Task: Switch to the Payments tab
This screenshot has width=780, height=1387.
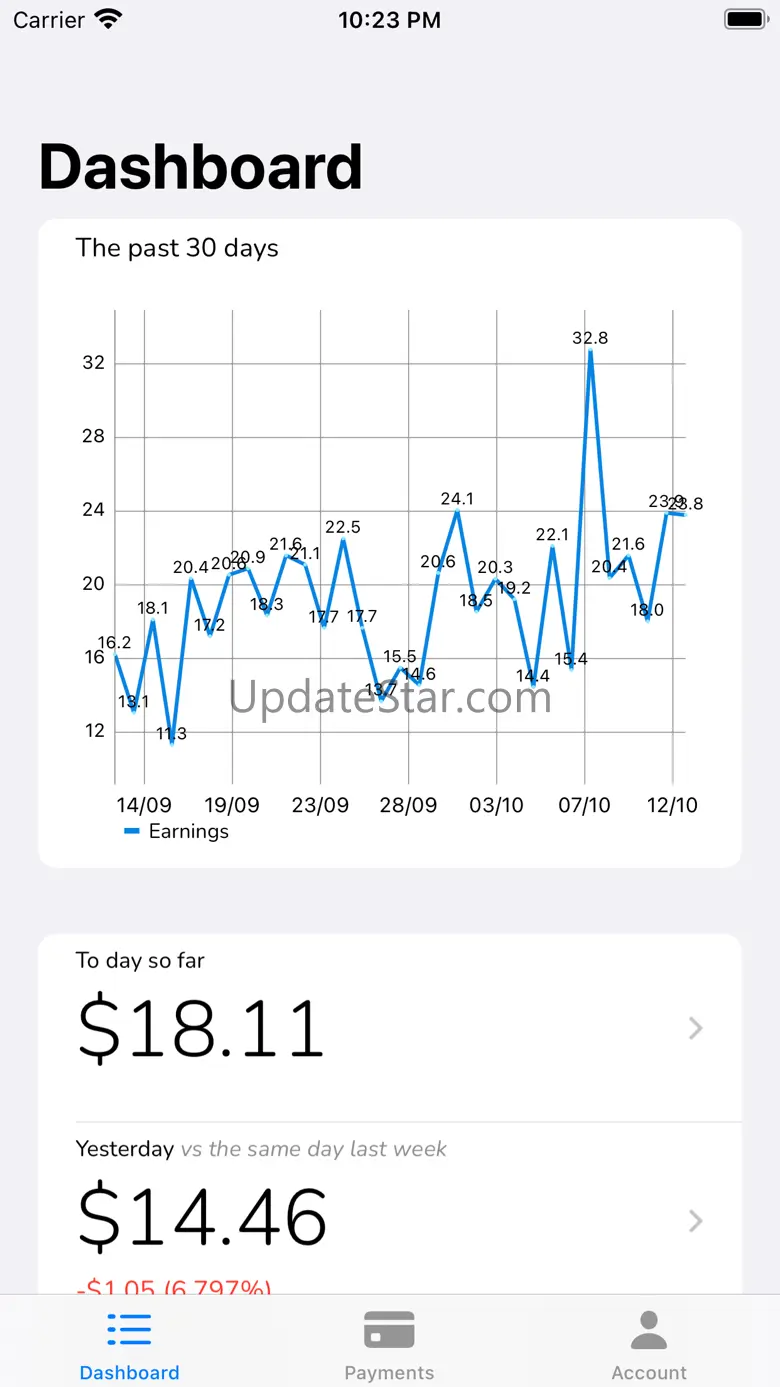Action: (389, 1345)
